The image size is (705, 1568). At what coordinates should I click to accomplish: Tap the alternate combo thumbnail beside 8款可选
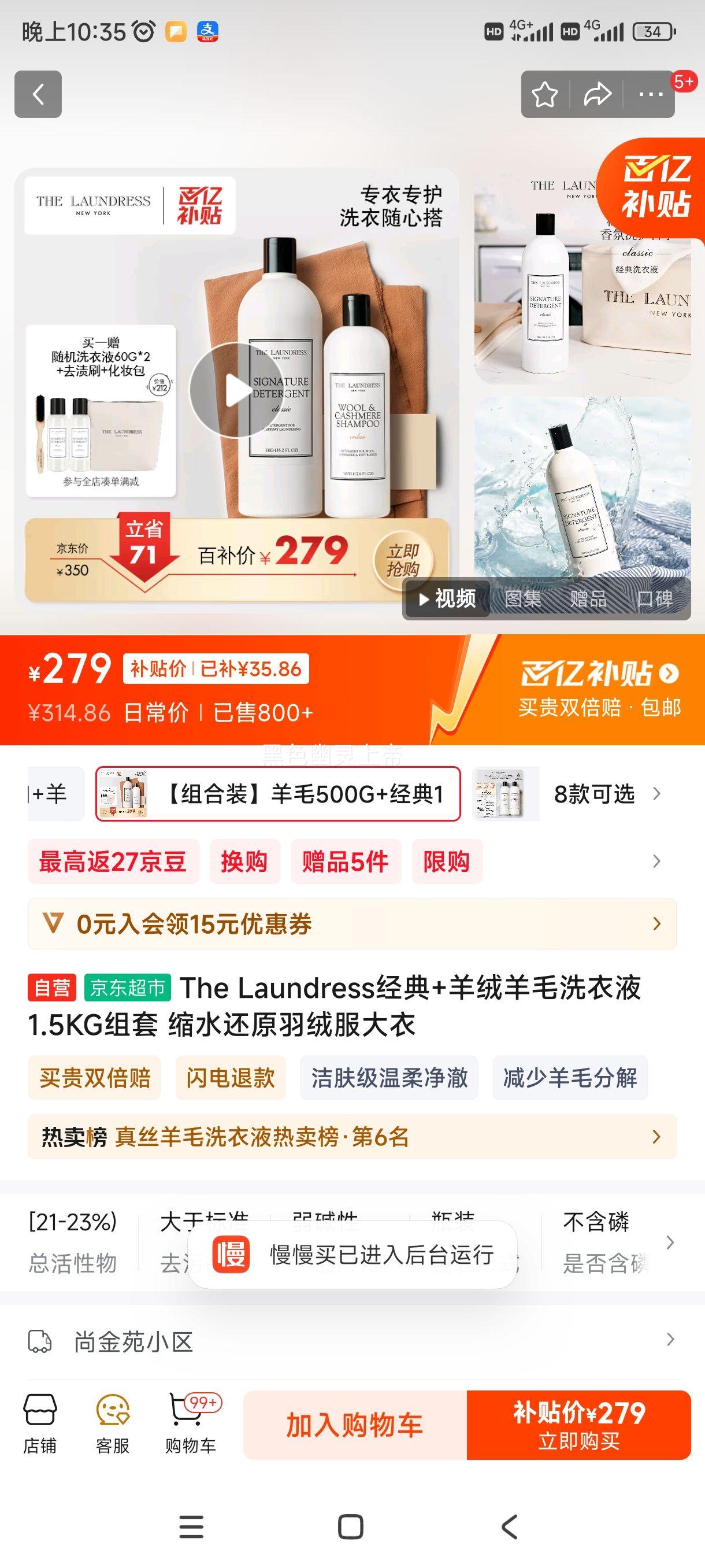[505, 793]
